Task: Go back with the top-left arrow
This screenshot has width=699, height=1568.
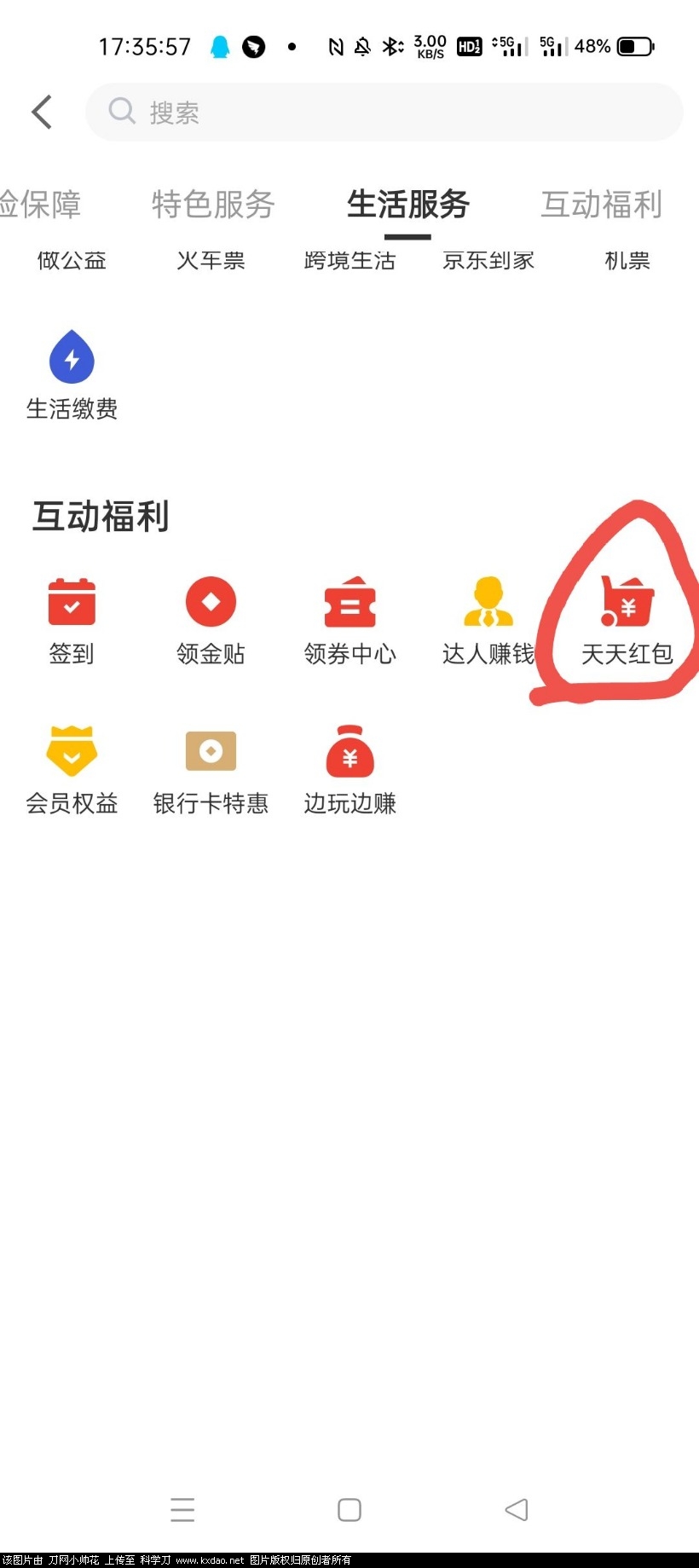Action: pos(42,112)
